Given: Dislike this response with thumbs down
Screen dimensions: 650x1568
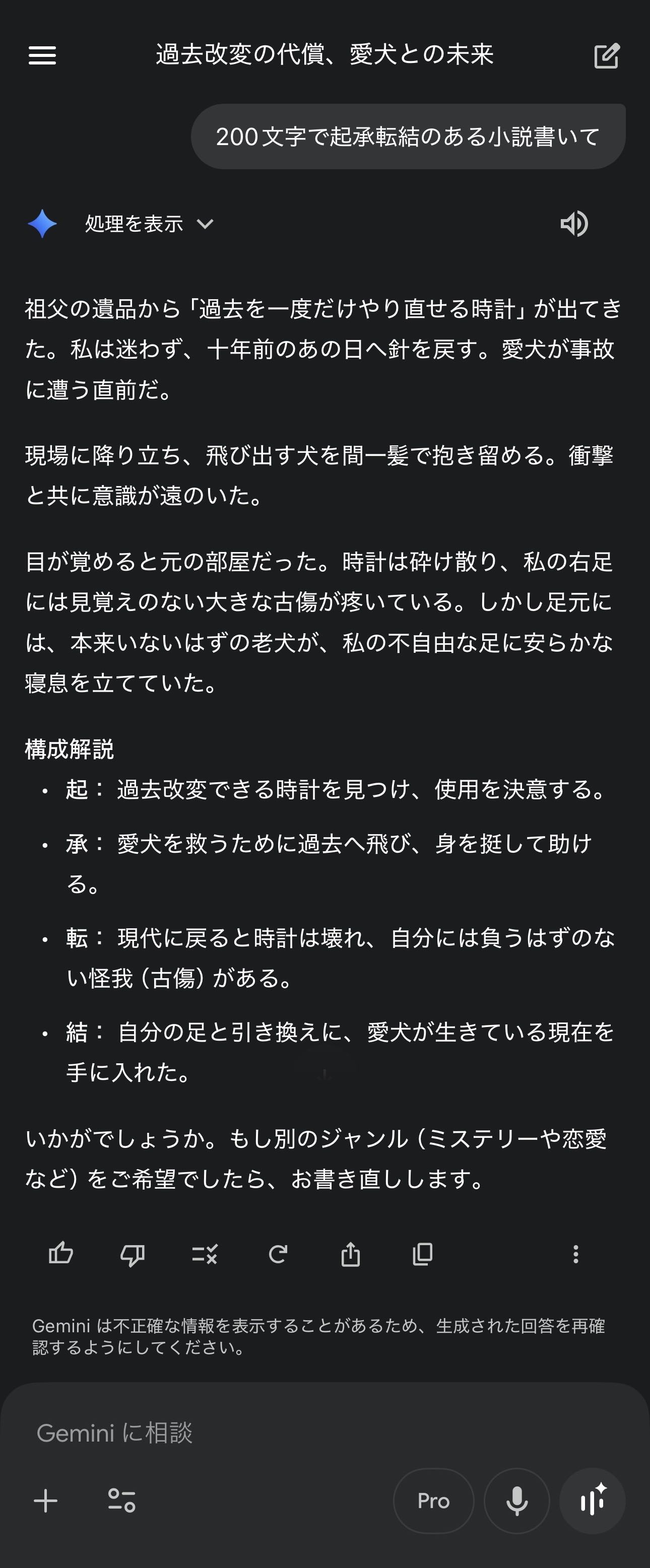Looking at the screenshot, I should click(132, 1255).
